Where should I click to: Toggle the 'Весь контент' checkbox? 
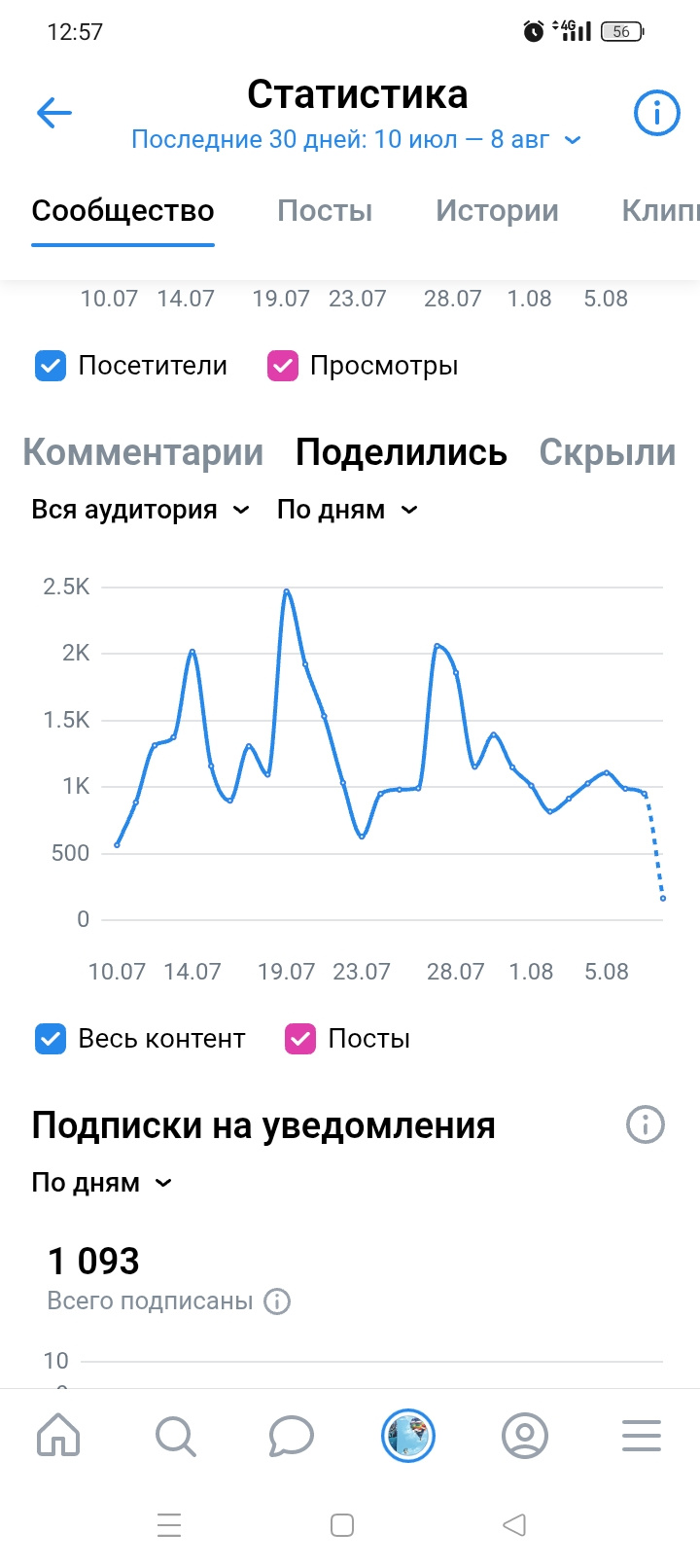pos(51,1039)
